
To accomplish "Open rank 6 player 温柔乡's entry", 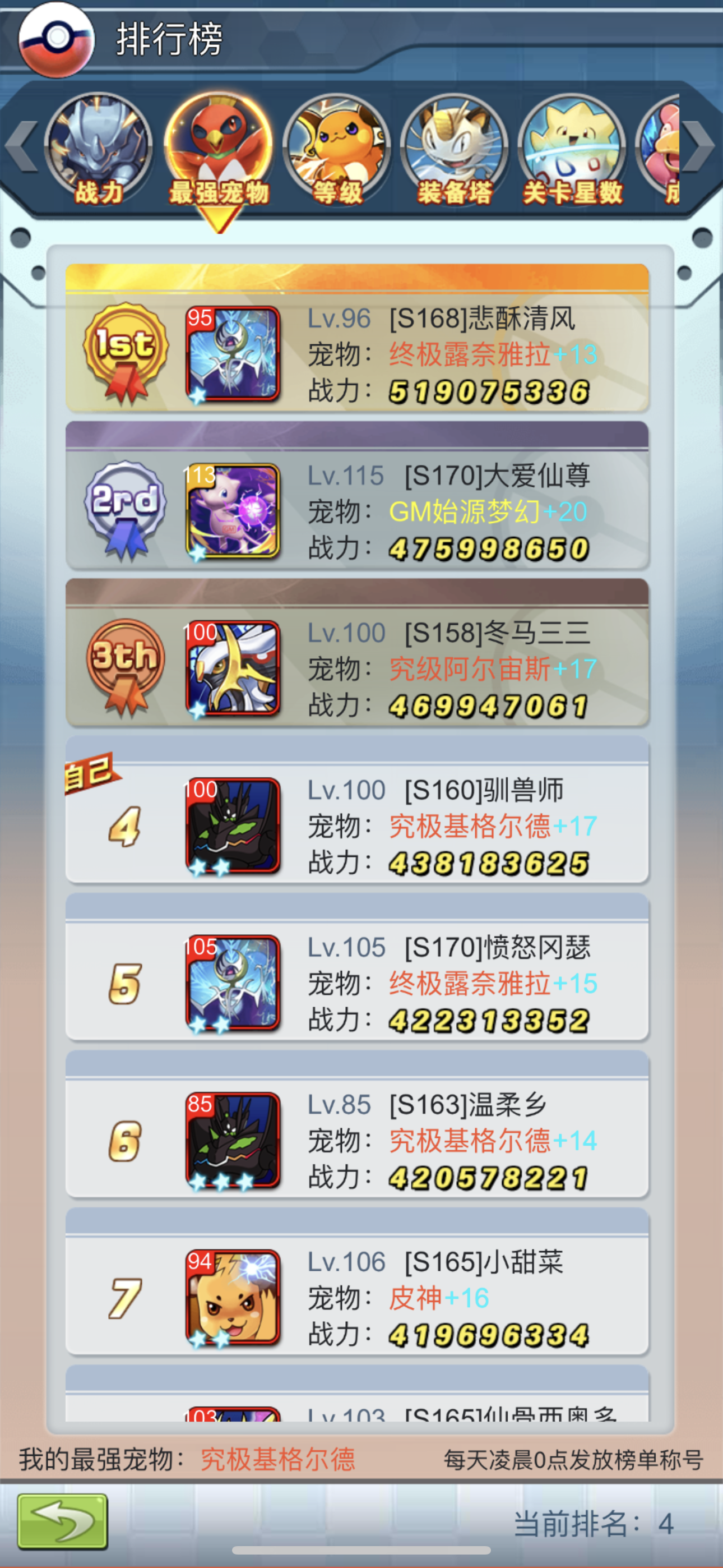I will [x=356, y=1140].
